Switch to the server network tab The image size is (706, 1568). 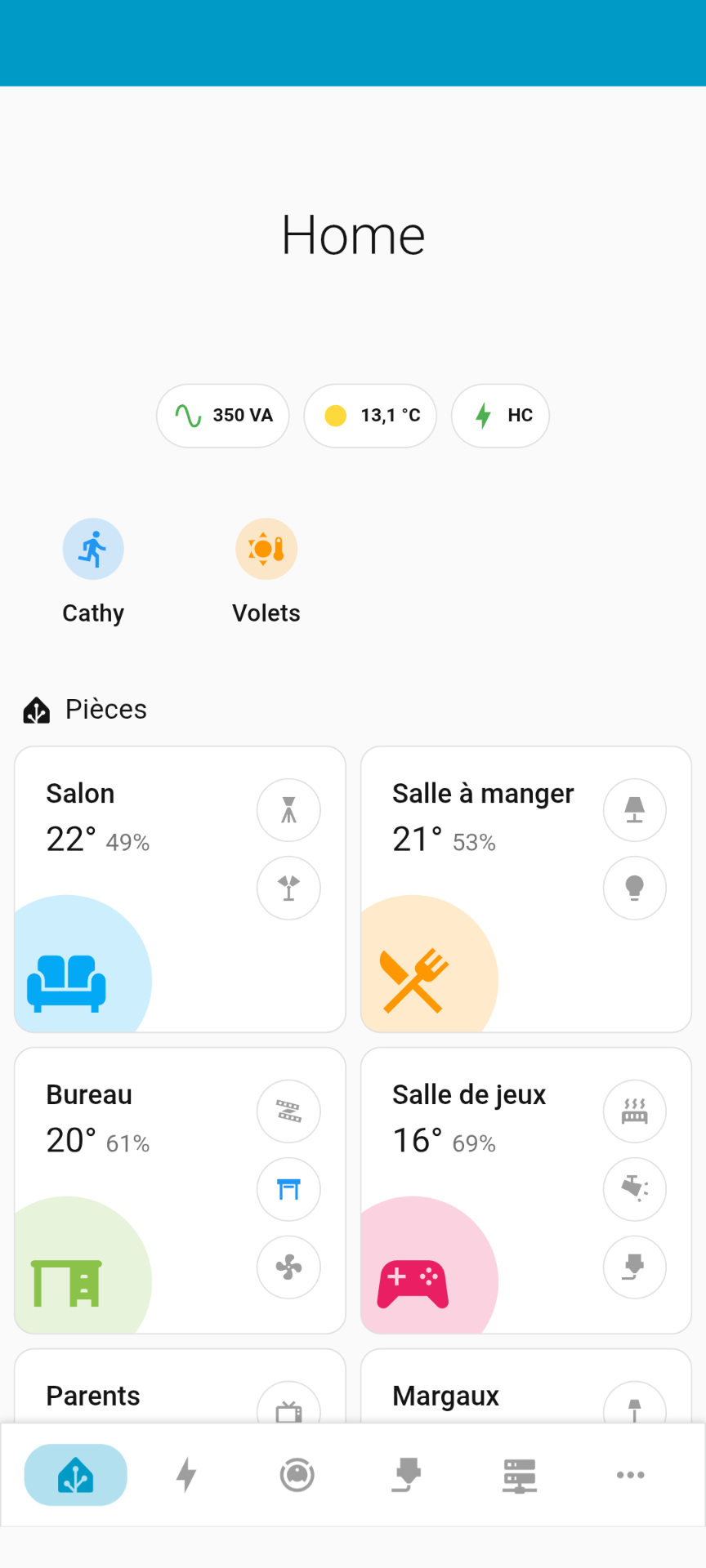pyautogui.click(x=520, y=1475)
